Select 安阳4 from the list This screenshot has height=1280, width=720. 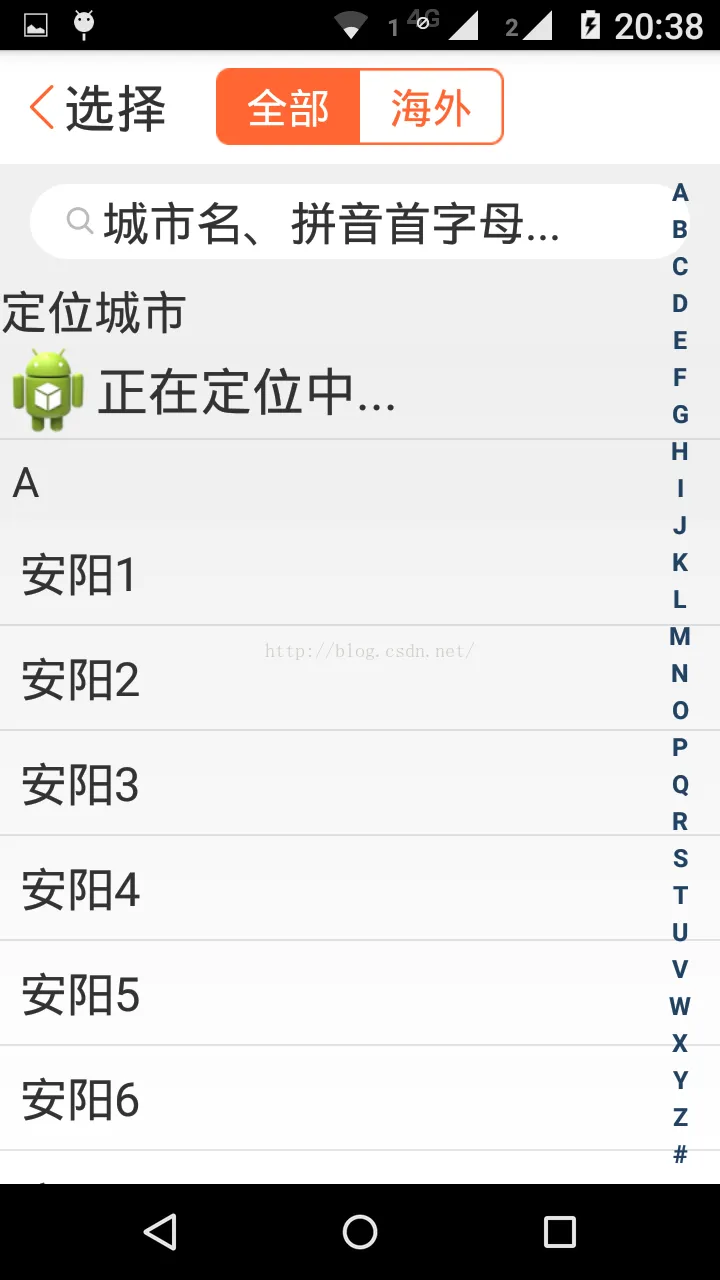300,890
